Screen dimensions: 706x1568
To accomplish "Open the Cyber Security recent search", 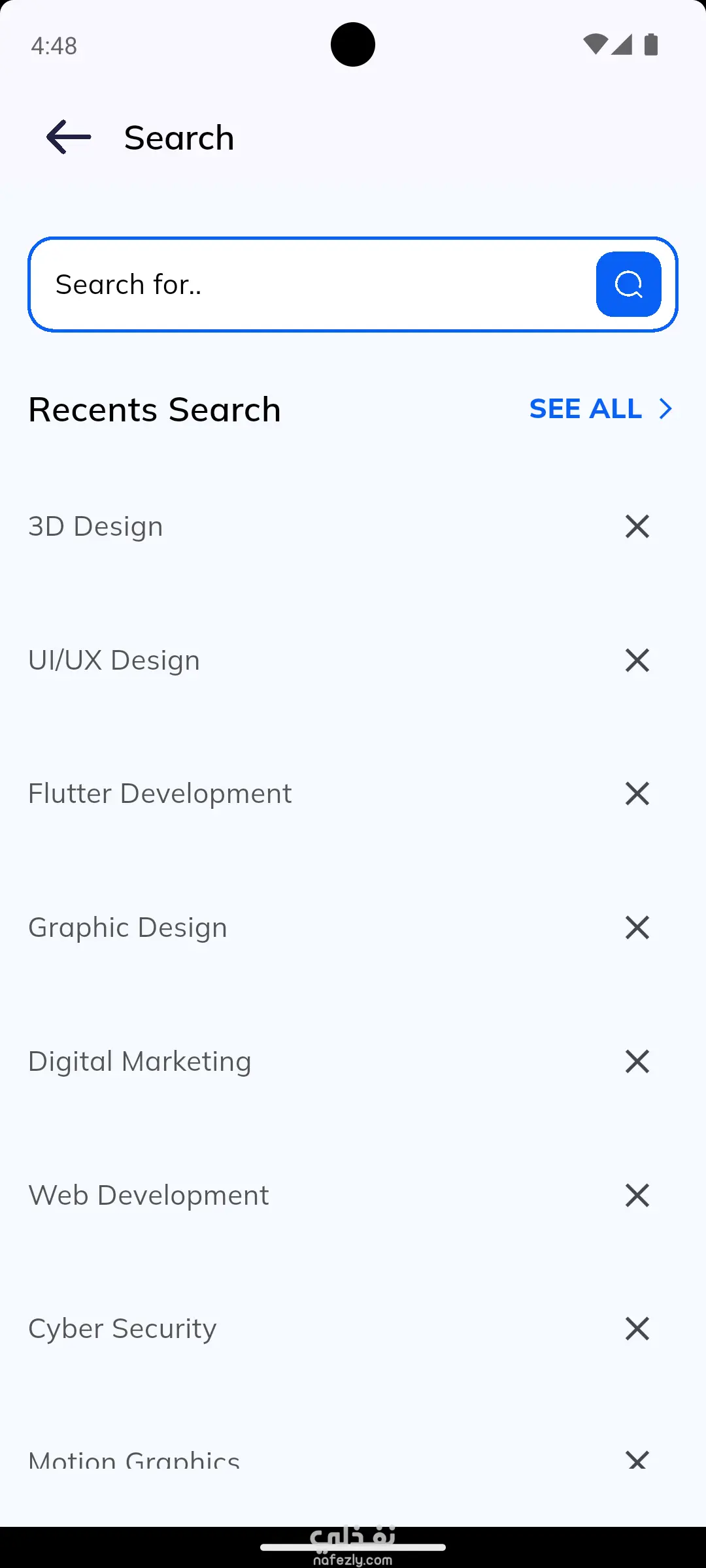I will point(122,1329).
